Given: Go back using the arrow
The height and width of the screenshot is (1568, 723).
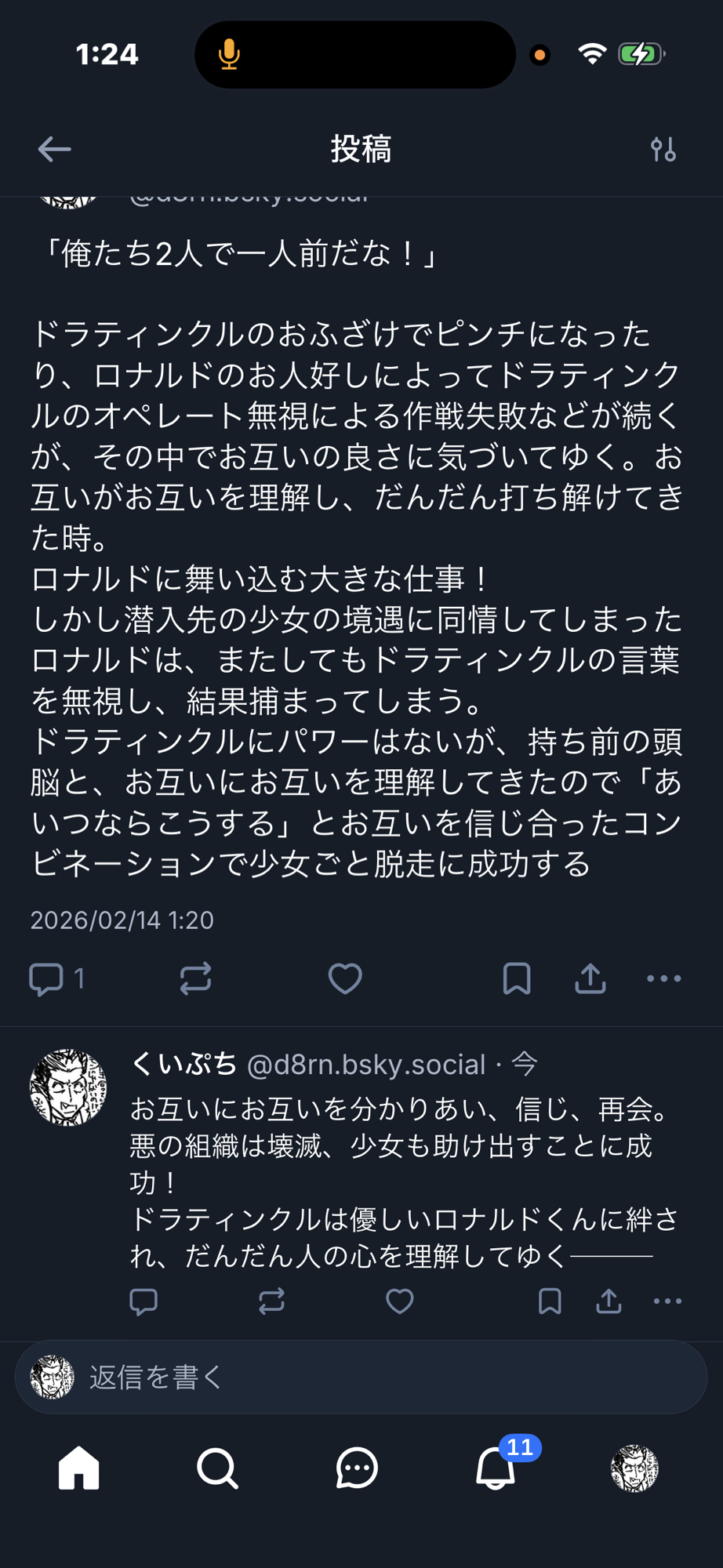Looking at the screenshot, I should coord(54,149).
